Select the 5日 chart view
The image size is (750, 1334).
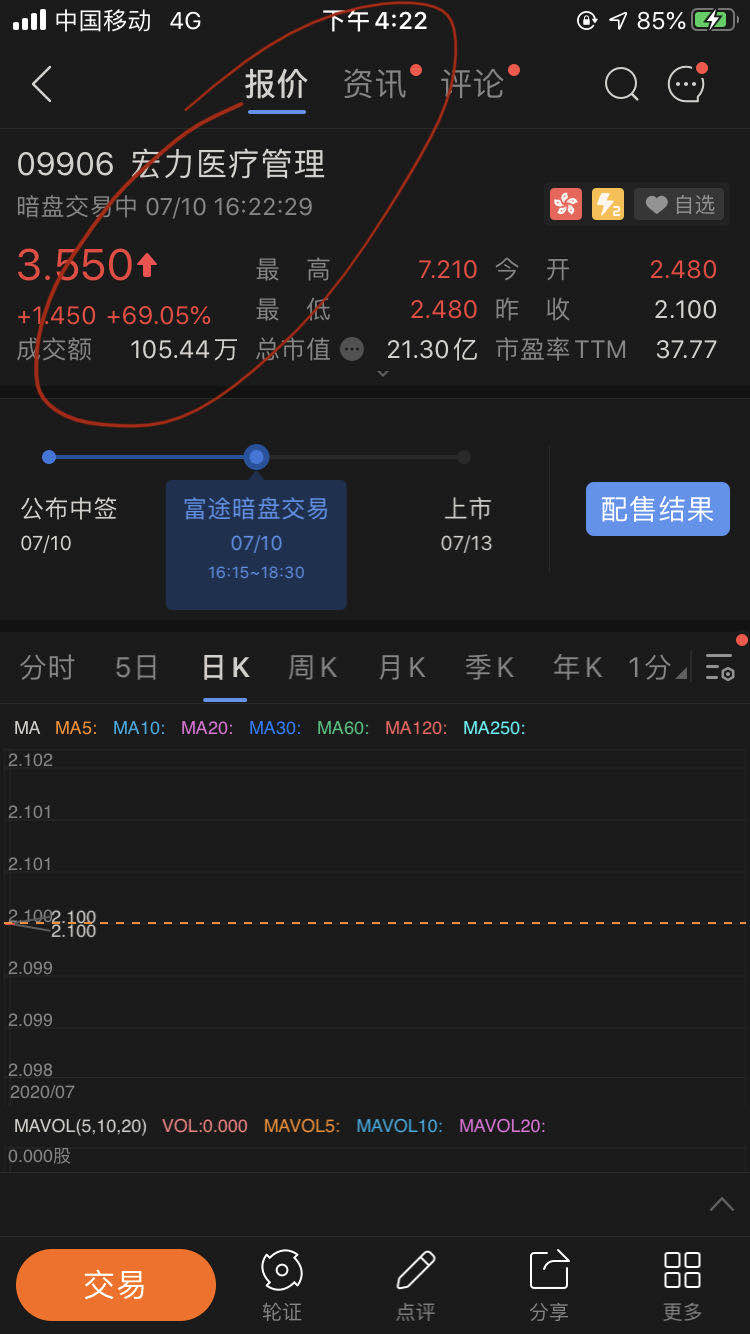tap(137, 667)
